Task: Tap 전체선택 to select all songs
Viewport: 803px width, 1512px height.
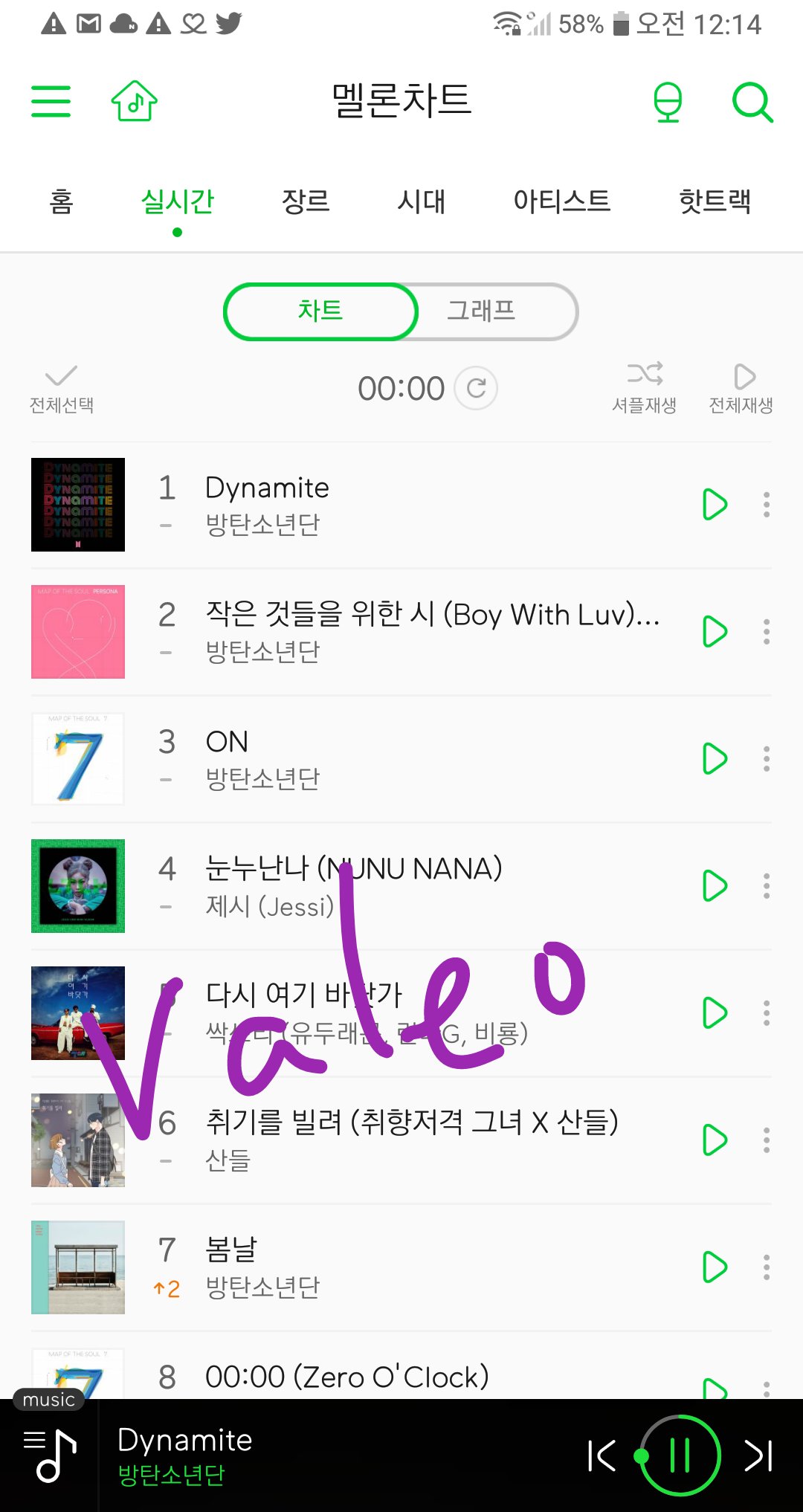Action: click(x=61, y=389)
